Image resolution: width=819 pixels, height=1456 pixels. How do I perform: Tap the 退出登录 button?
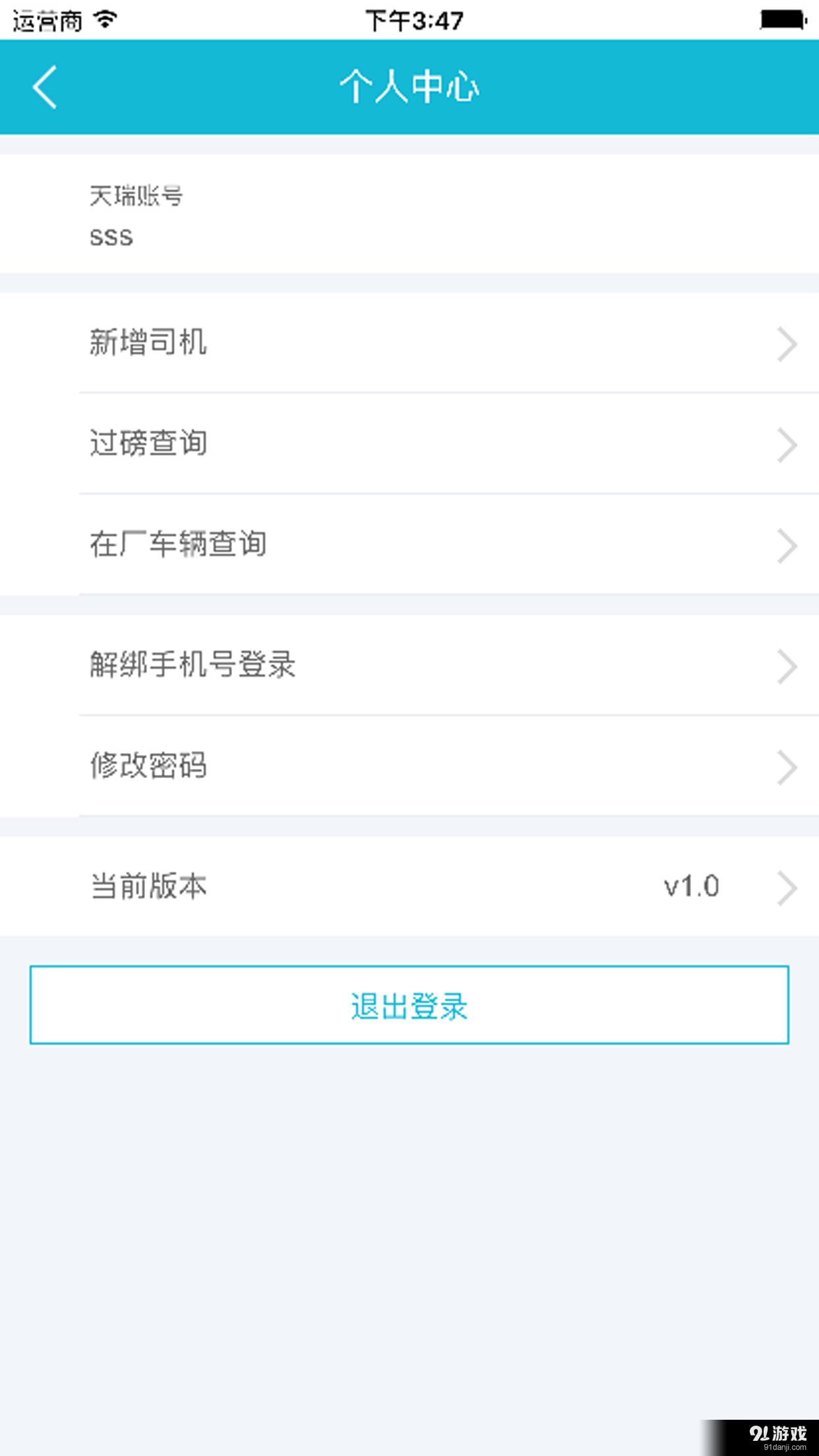409,1006
